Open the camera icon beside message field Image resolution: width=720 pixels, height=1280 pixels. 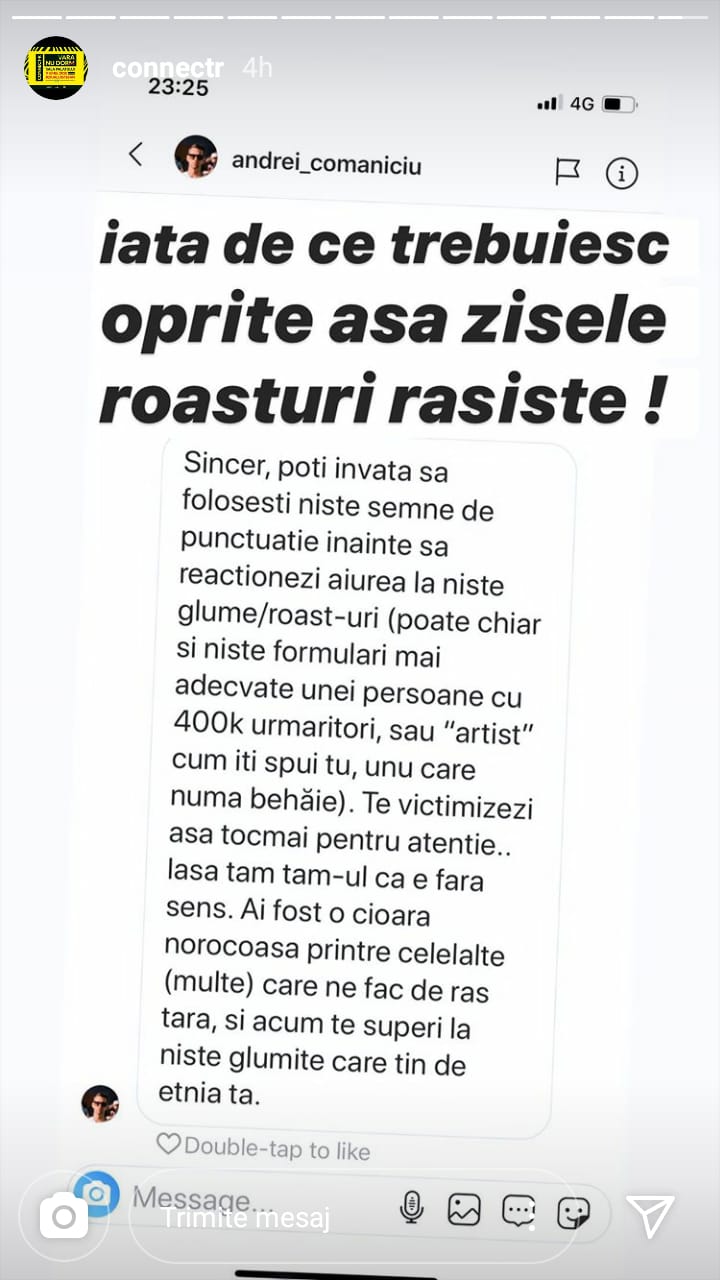click(64, 1216)
